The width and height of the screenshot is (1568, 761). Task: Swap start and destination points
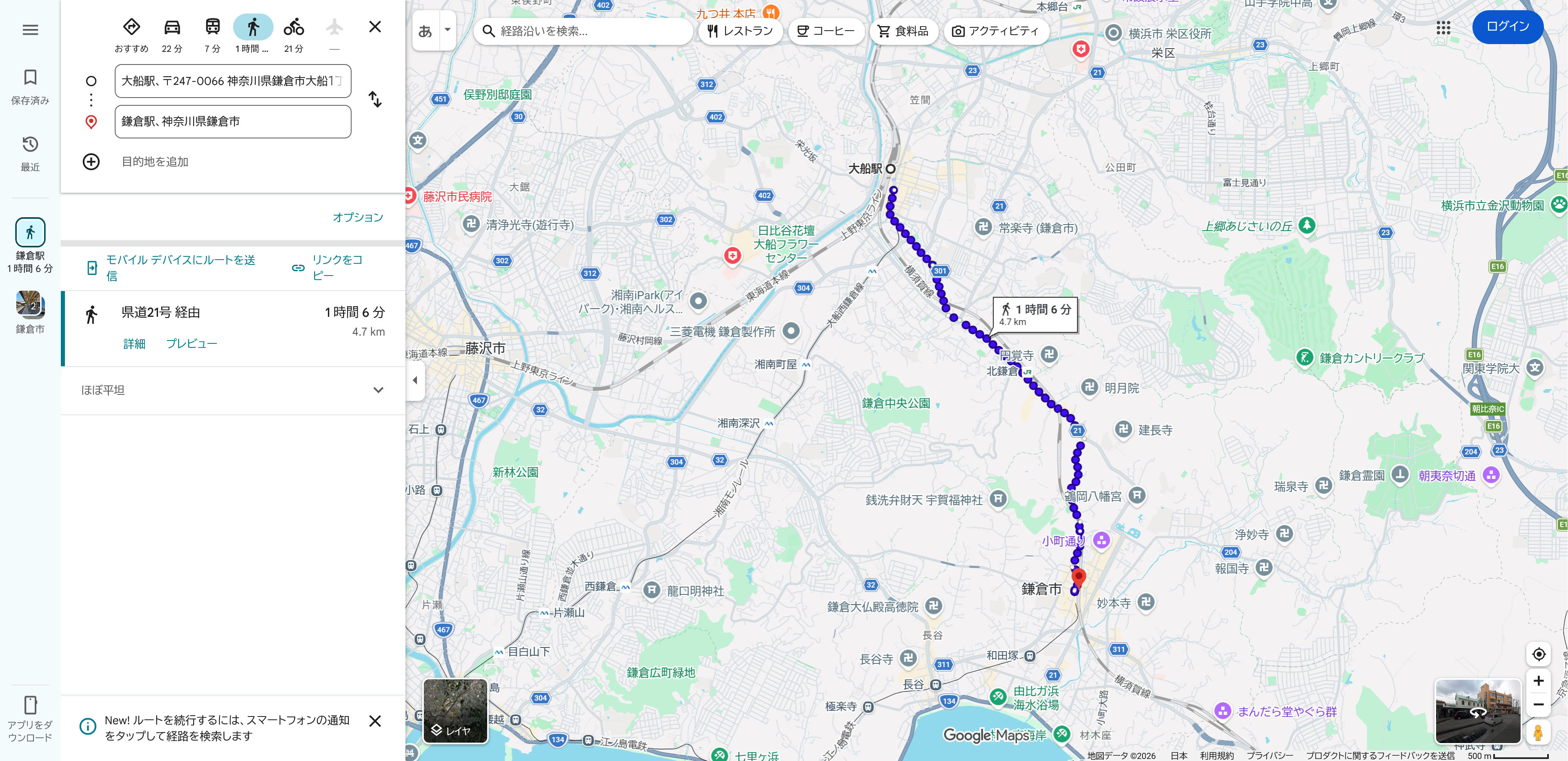(x=375, y=99)
